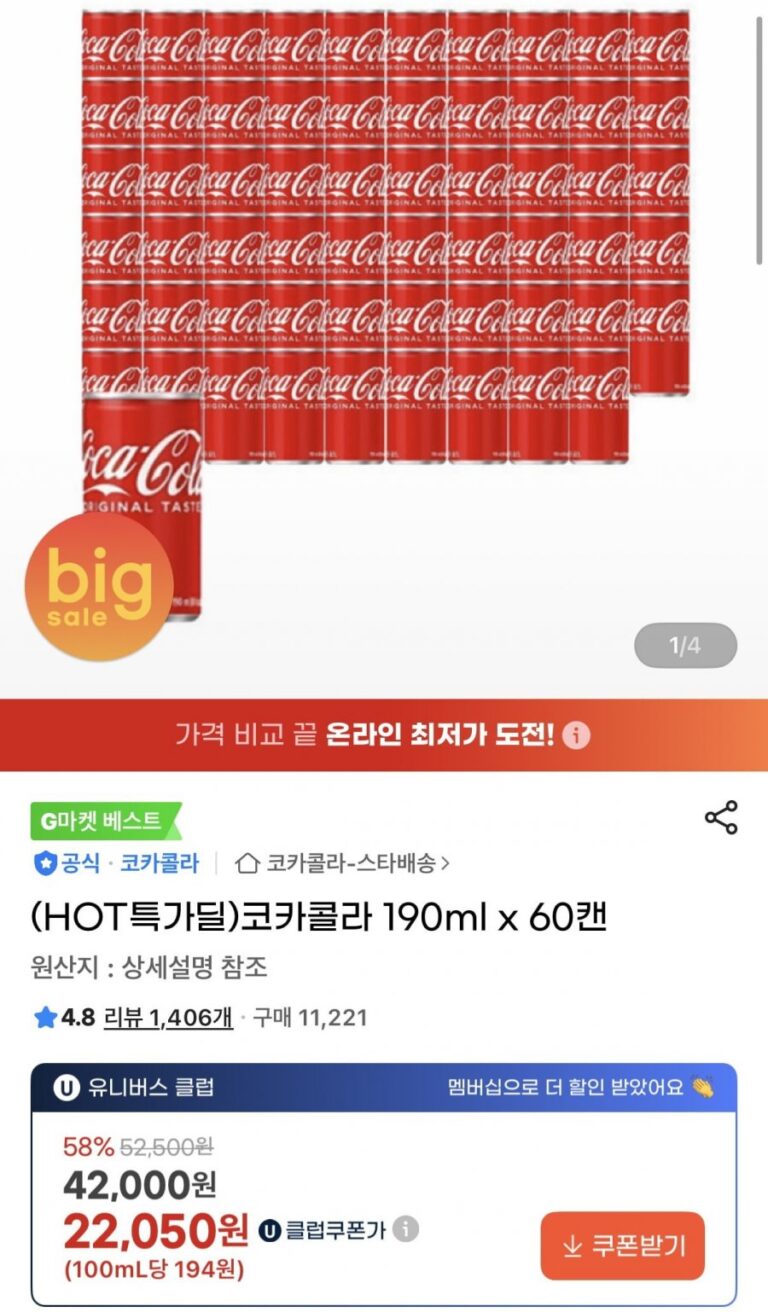Share this Coca-Cola product listing

721,817
